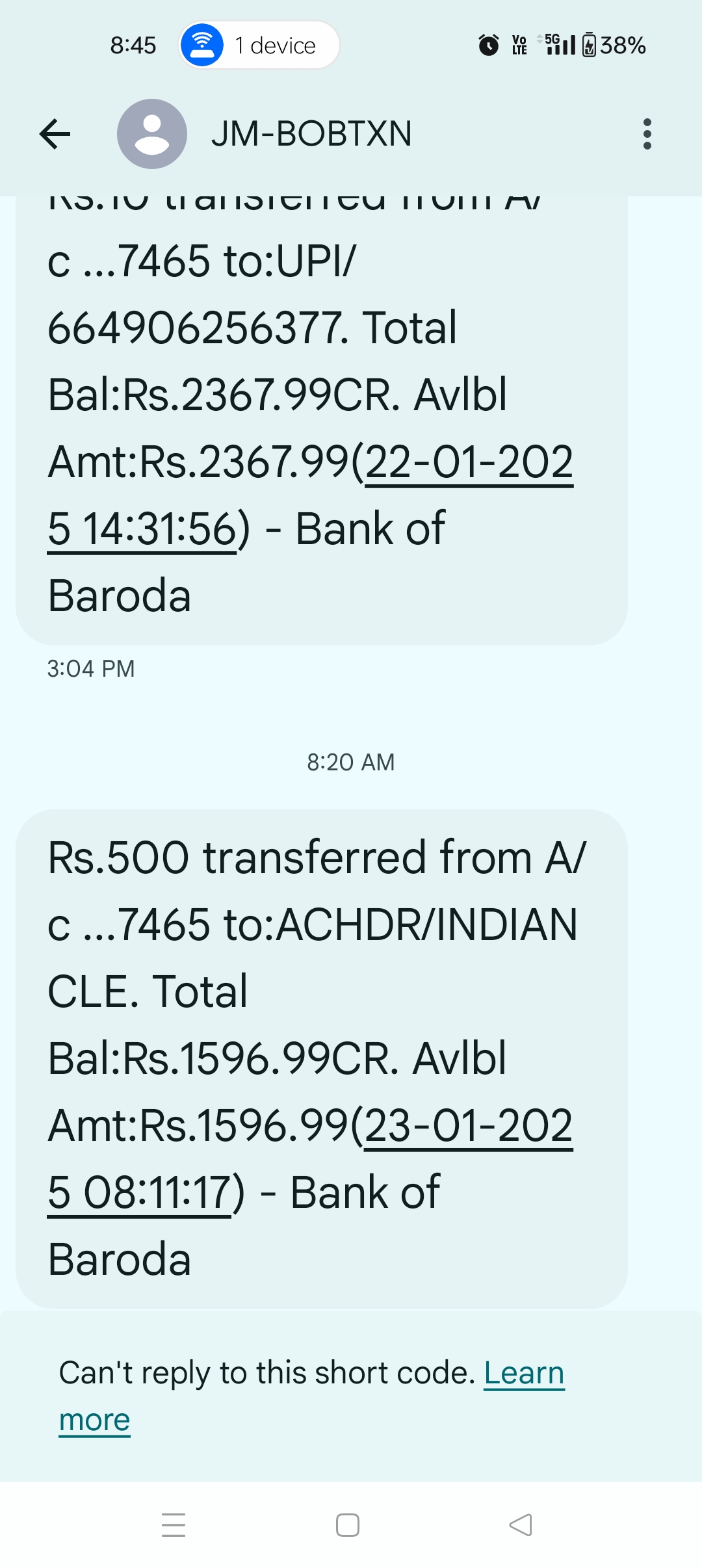
Task: Tap the 1 device hotspot chip
Action: coord(259,45)
